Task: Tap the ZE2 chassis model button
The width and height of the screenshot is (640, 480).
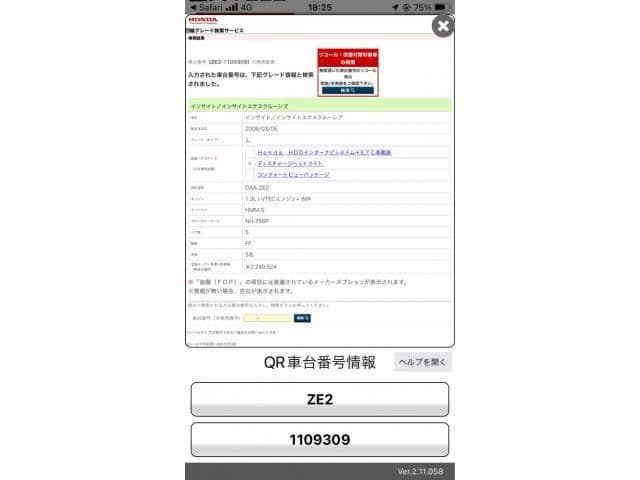Action: [320, 399]
